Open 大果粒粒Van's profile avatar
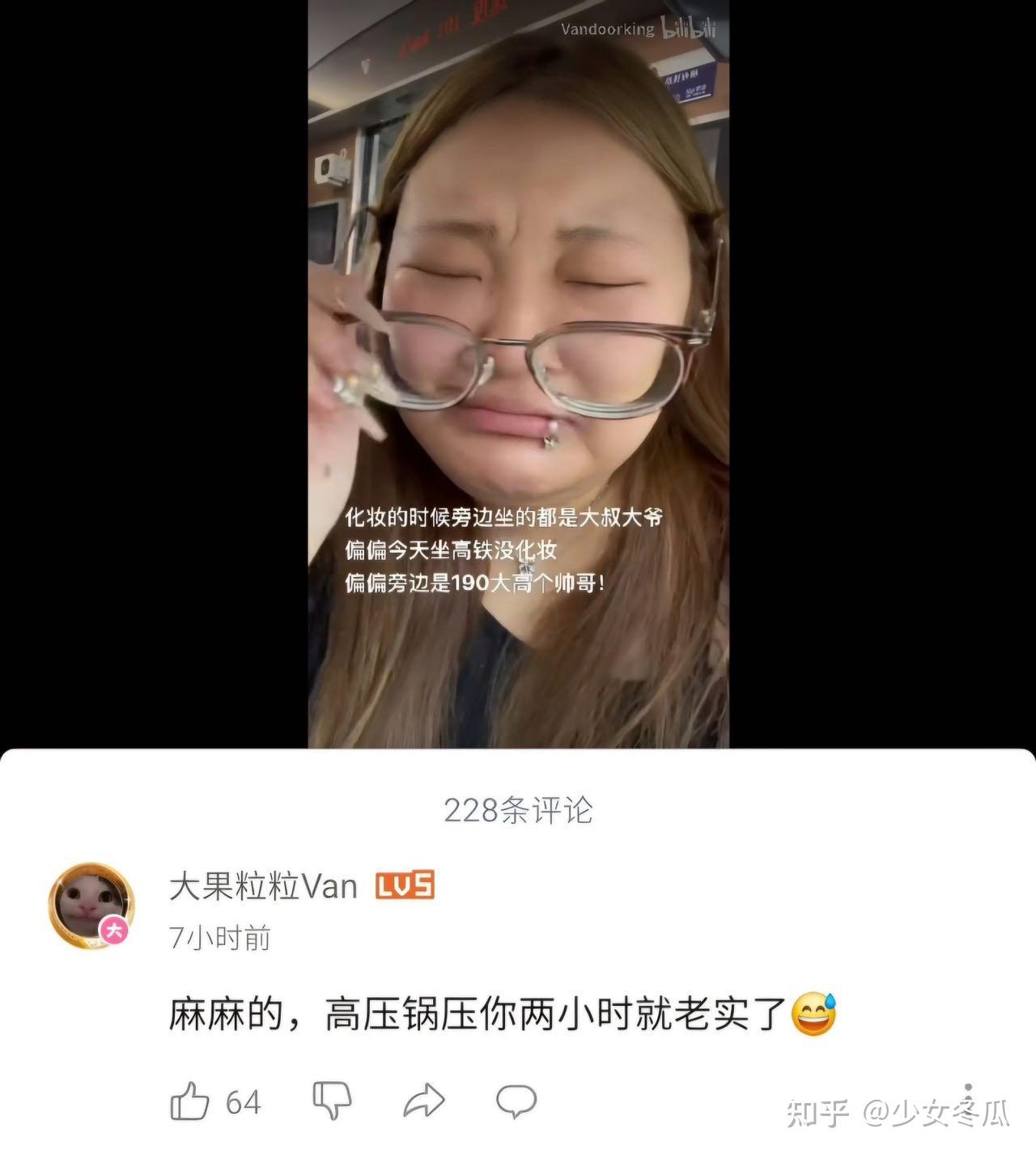Screen dimensions: 1036x1154 [x=91, y=905]
